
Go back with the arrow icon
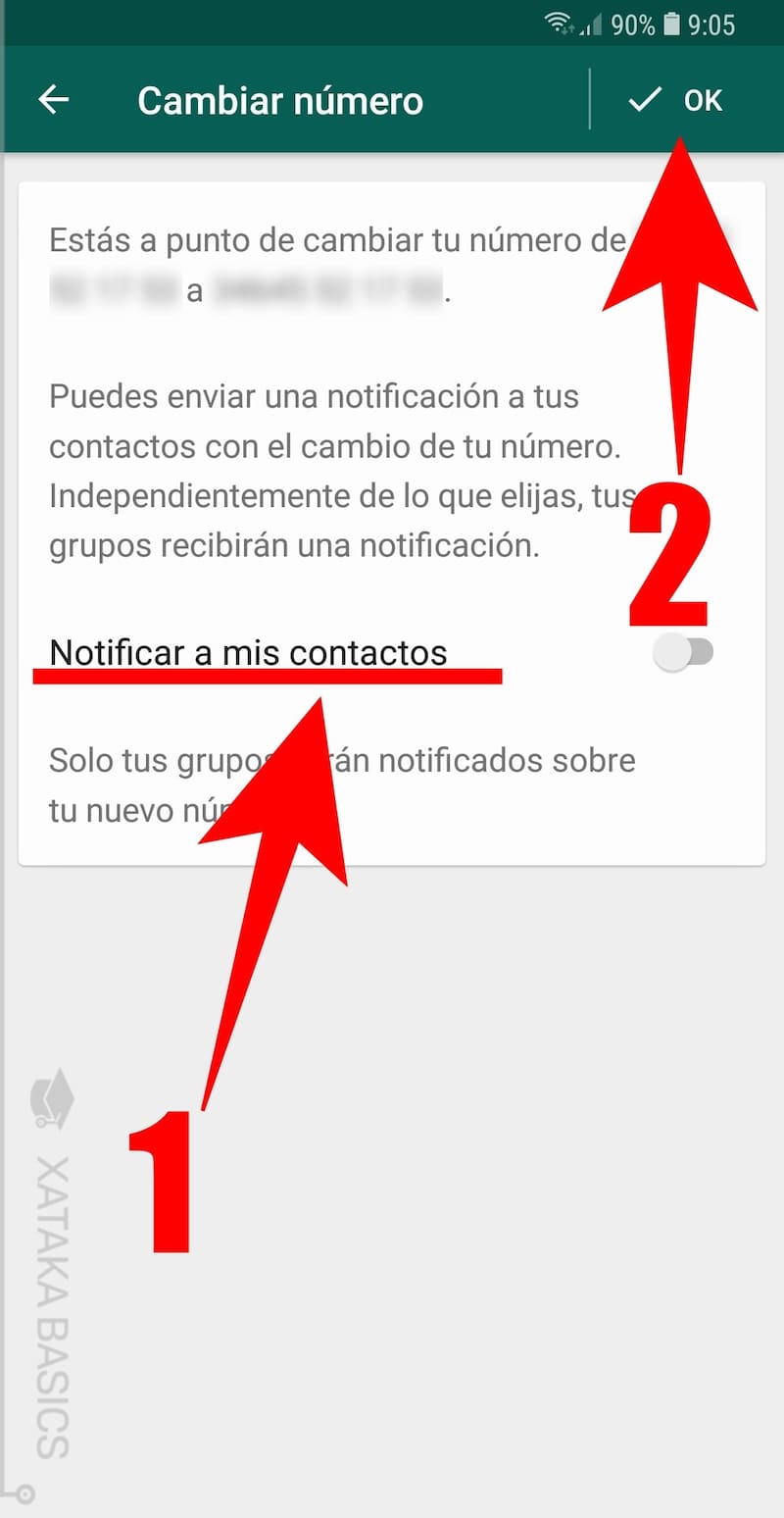point(54,100)
